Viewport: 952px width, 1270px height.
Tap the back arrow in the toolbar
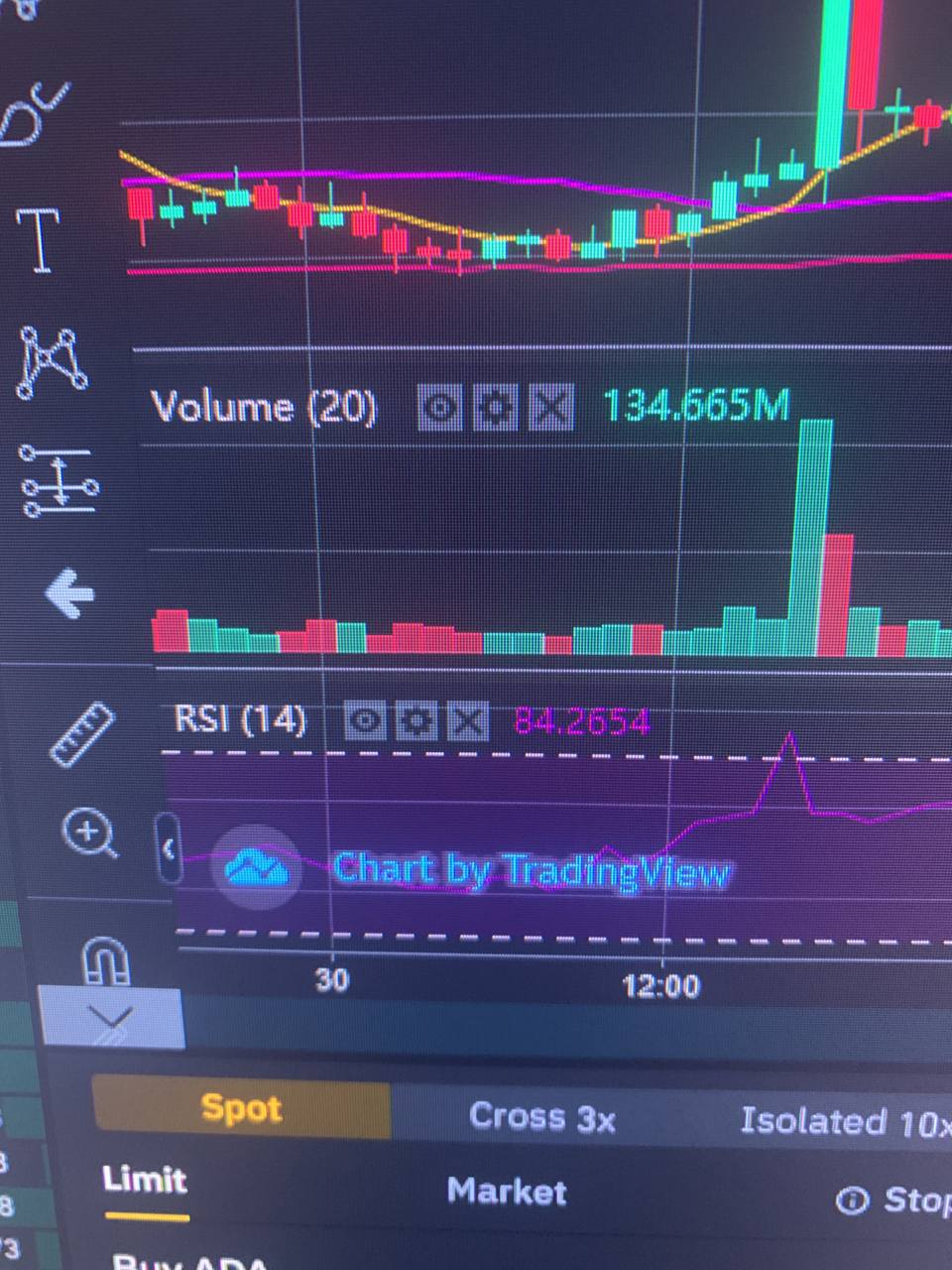point(69,593)
